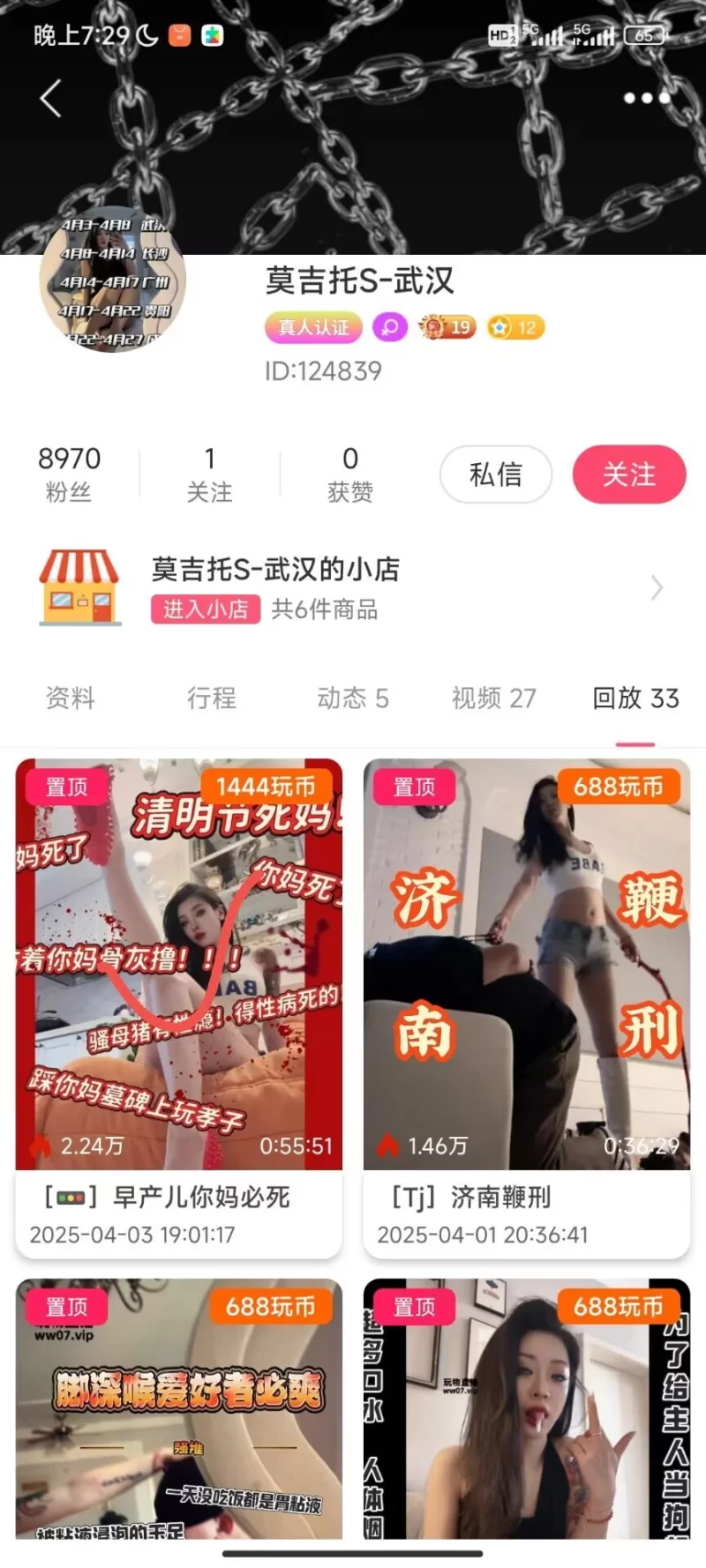The width and height of the screenshot is (706, 1568).
Task: Open the 动态 5 tab
Action: coord(353,698)
